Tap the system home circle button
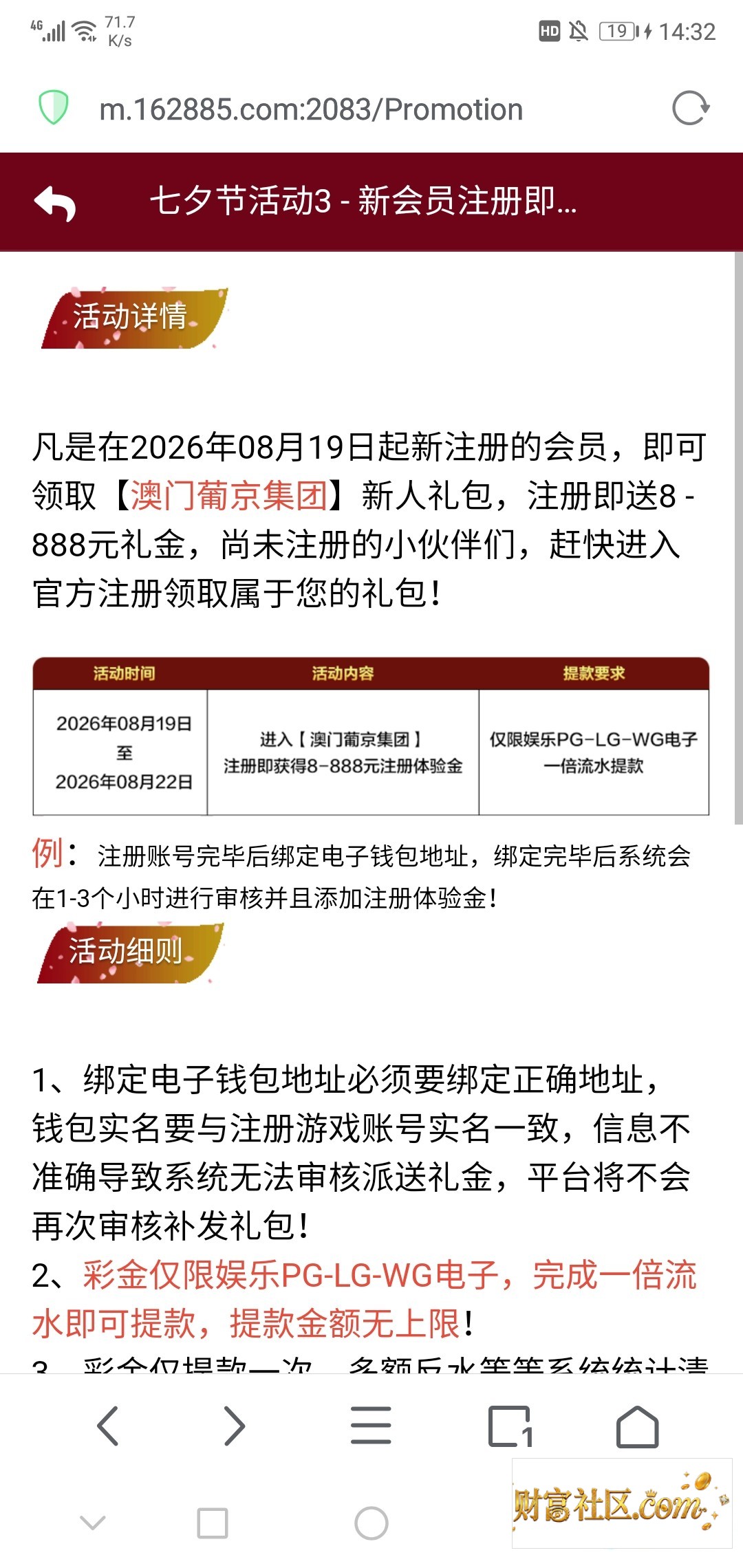Image resolution: width=743 pixels, height=1568 pixels. pos(371,1523)
